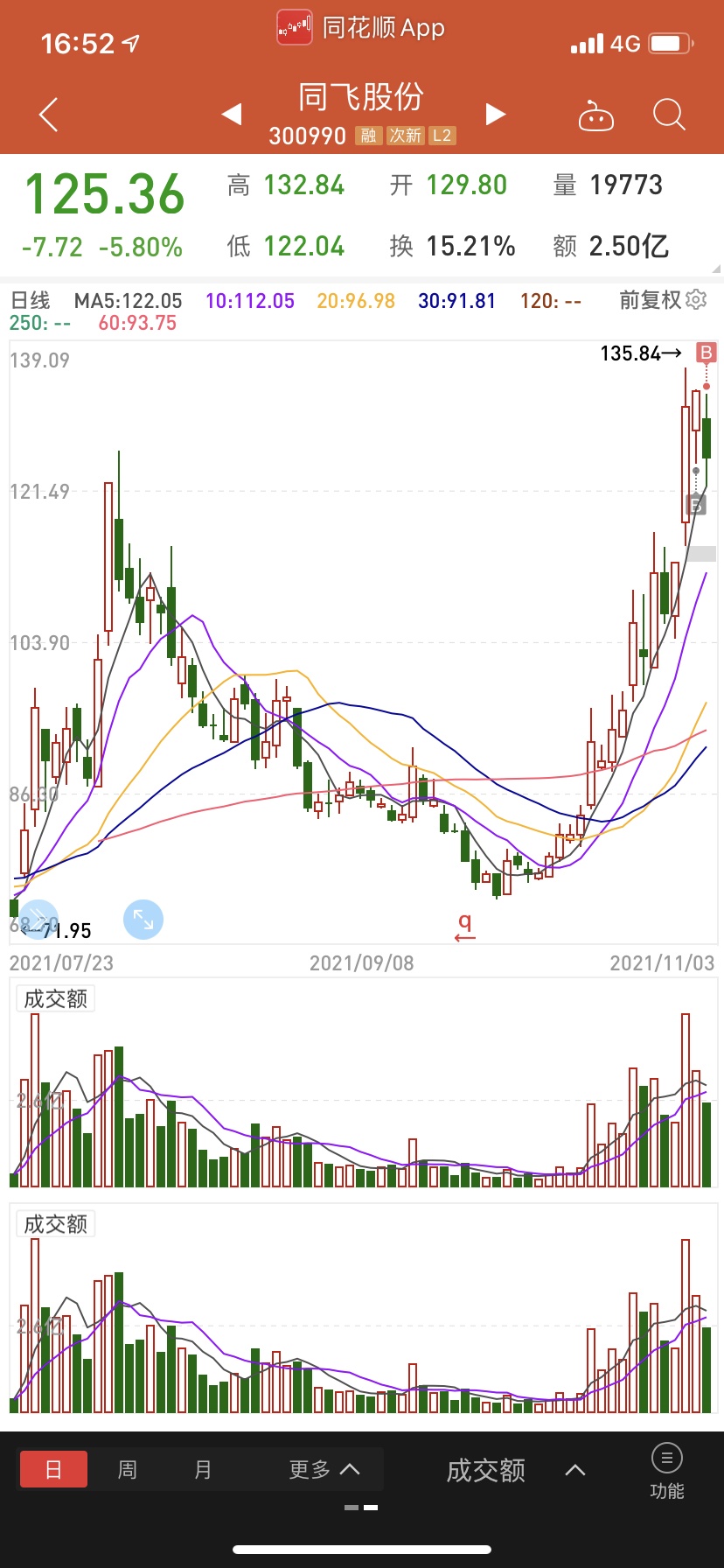The height and width of the screenshot is (1568, 724).
Task: Change second sub-chart 成交额 indicator
Action: 55,1224
